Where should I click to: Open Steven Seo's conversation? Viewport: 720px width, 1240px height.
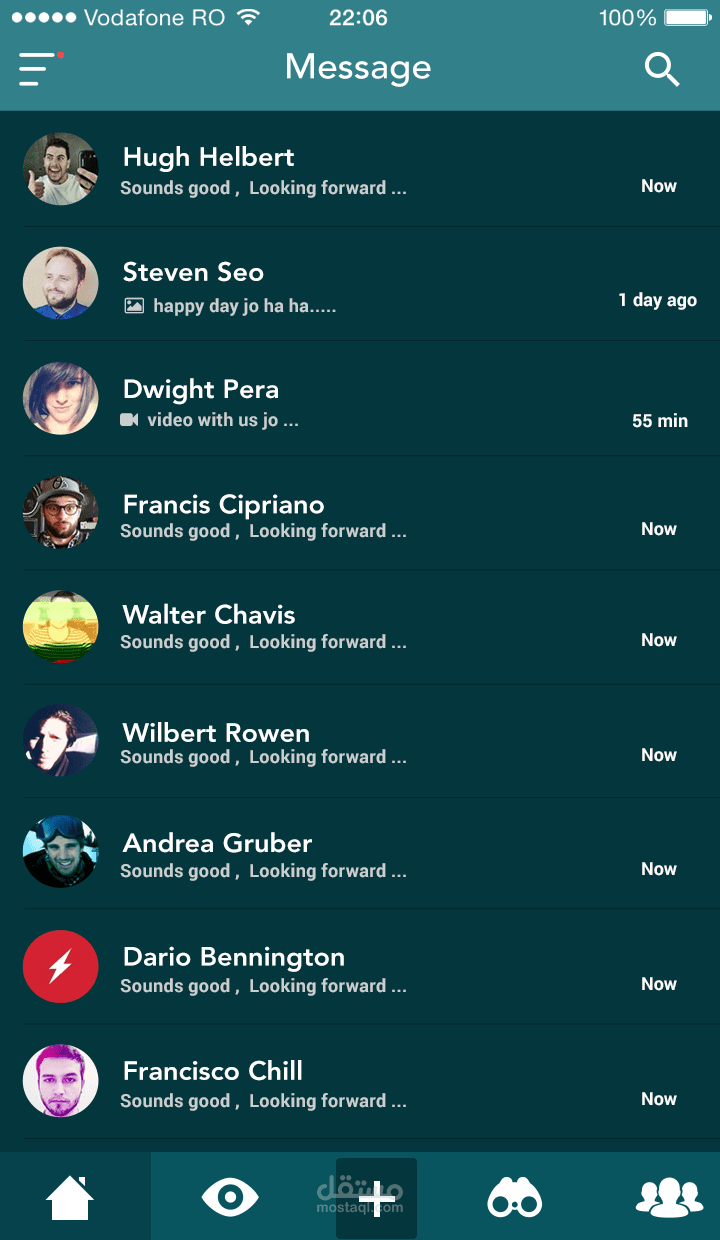[360, 285]
